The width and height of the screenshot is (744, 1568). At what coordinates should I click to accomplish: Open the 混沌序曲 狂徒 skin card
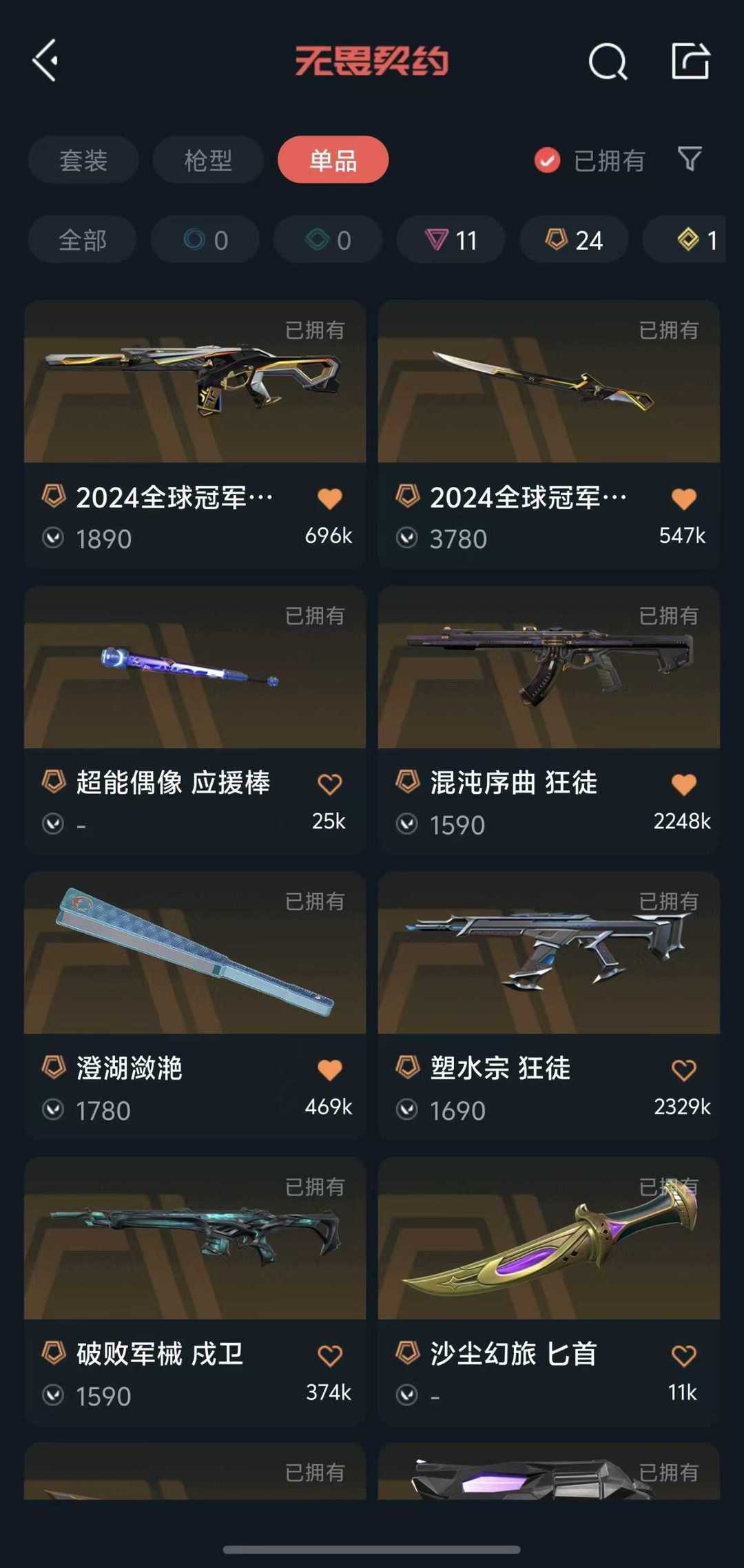549,720
